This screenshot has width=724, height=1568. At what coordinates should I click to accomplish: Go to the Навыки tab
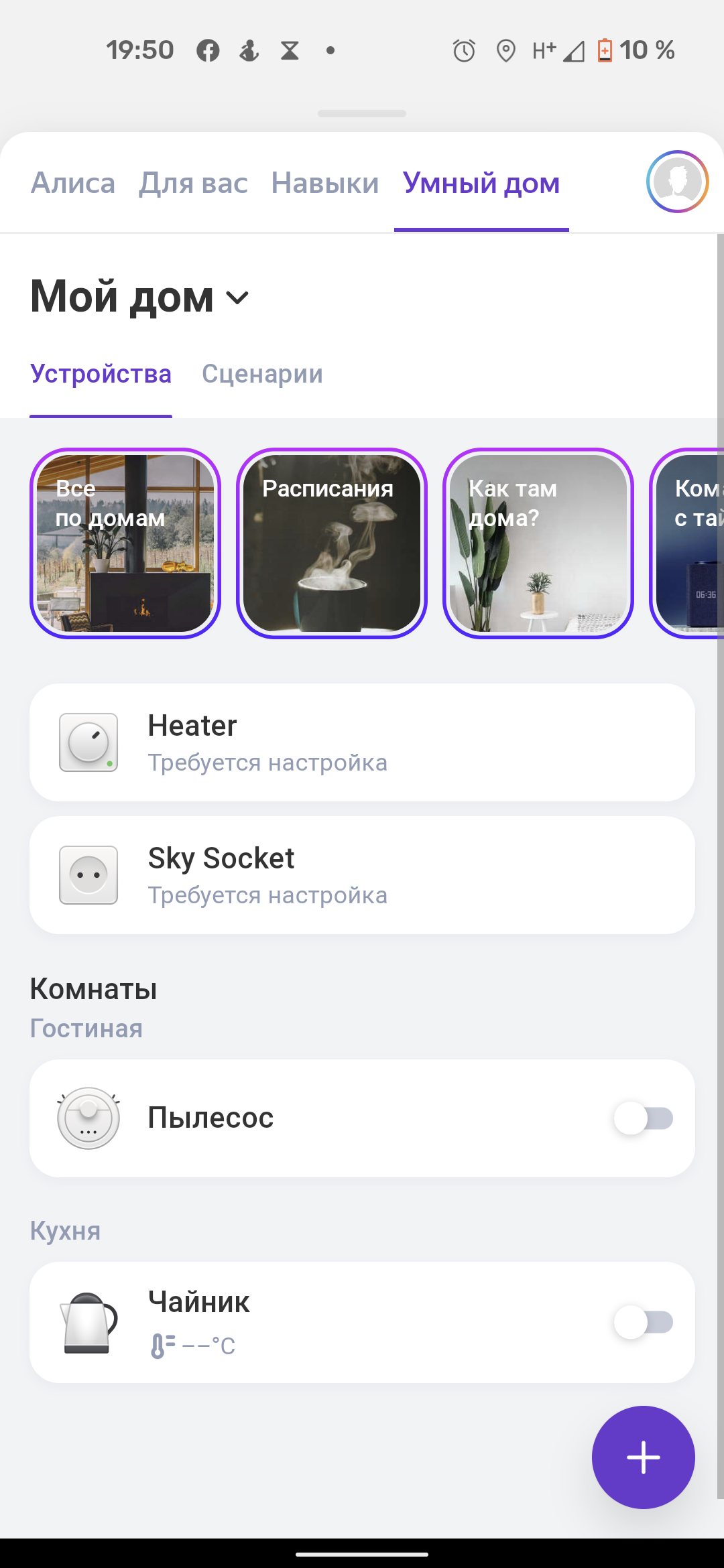pyautogui.click(x=325, y=183)
